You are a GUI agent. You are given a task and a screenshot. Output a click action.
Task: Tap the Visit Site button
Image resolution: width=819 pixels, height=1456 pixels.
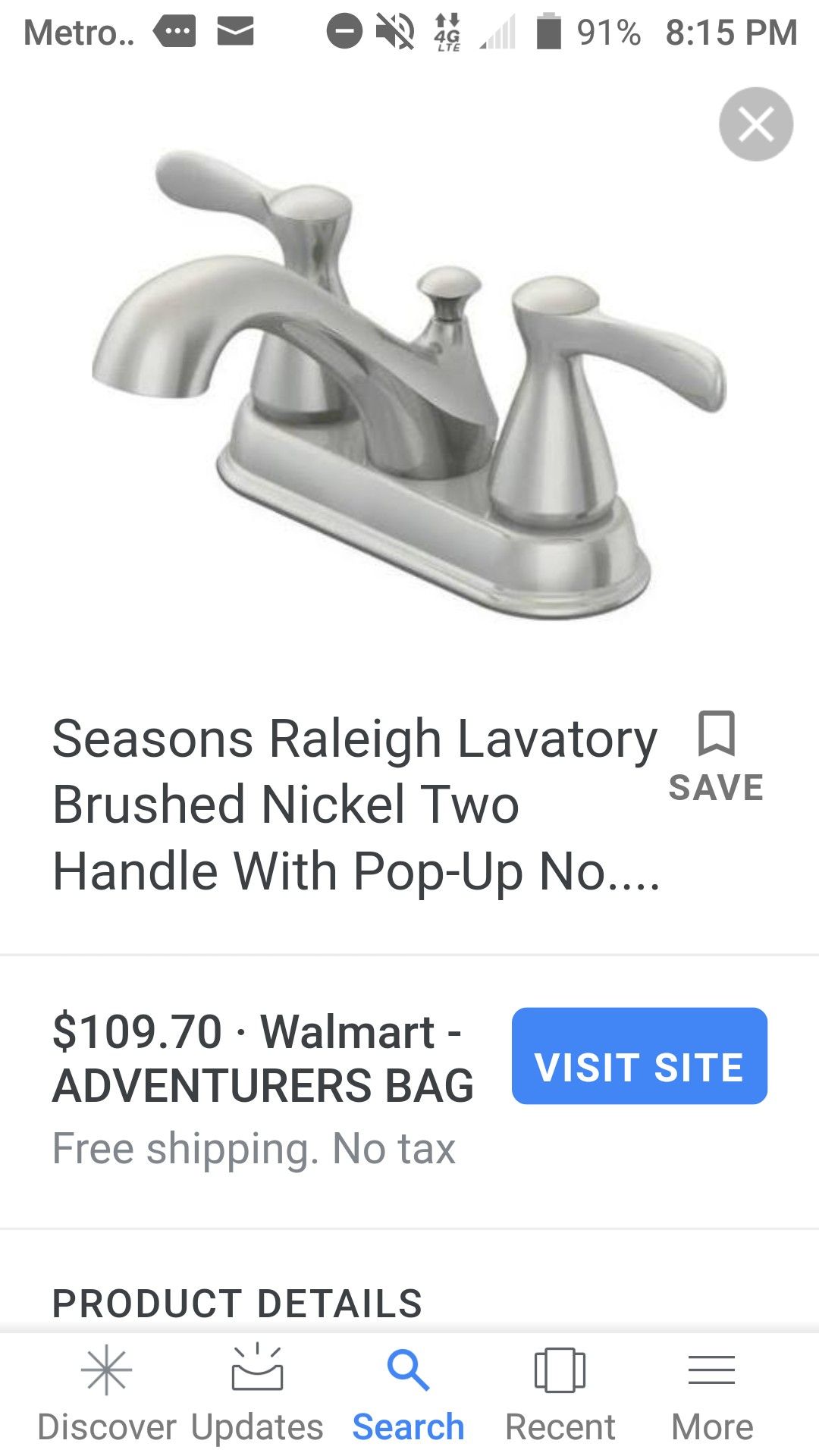[x=639, y=1056]
